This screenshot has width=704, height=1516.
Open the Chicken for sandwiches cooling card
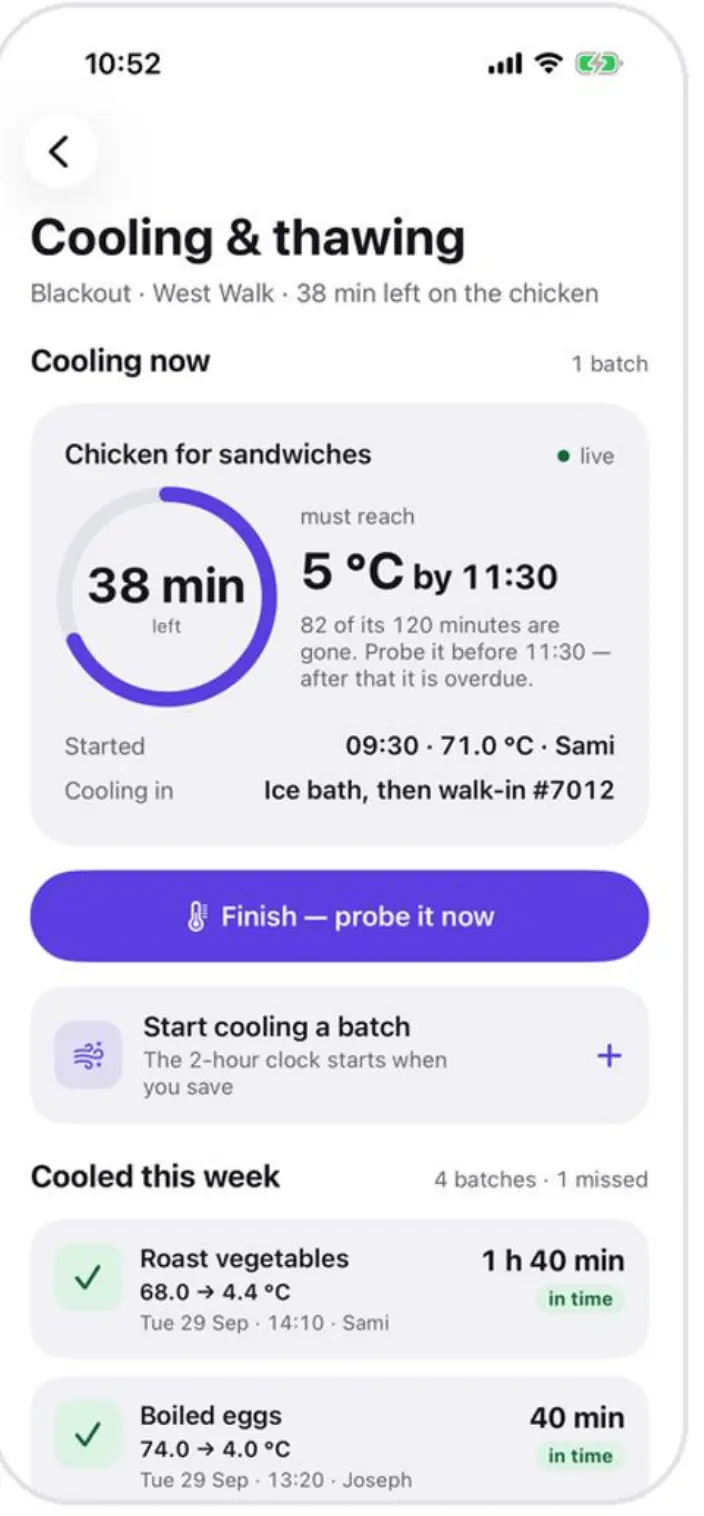coord(339,625)
